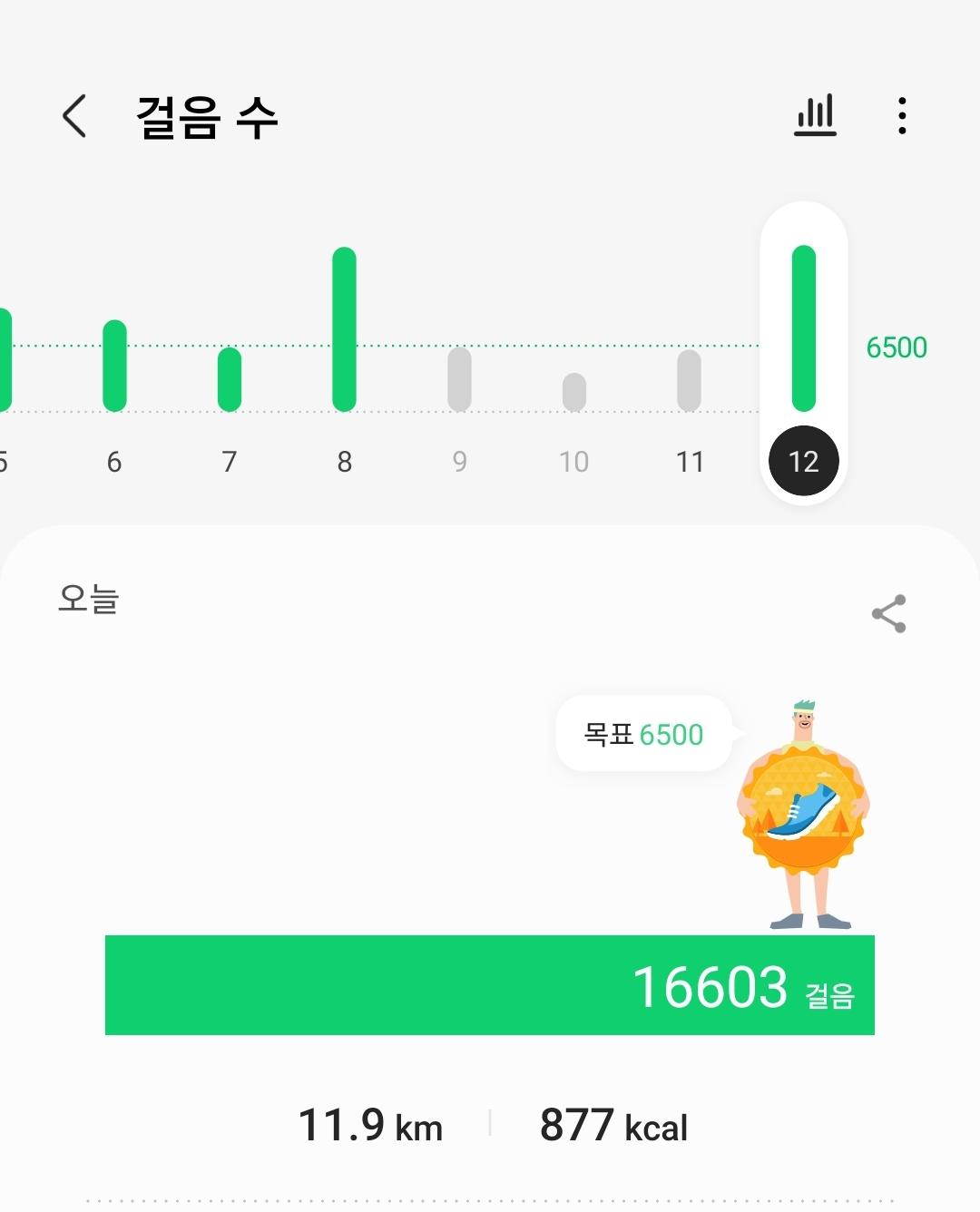980x1212 pixels.
Task: Open the more options menu
Action: pyautogui.click(x=901, y=116)
